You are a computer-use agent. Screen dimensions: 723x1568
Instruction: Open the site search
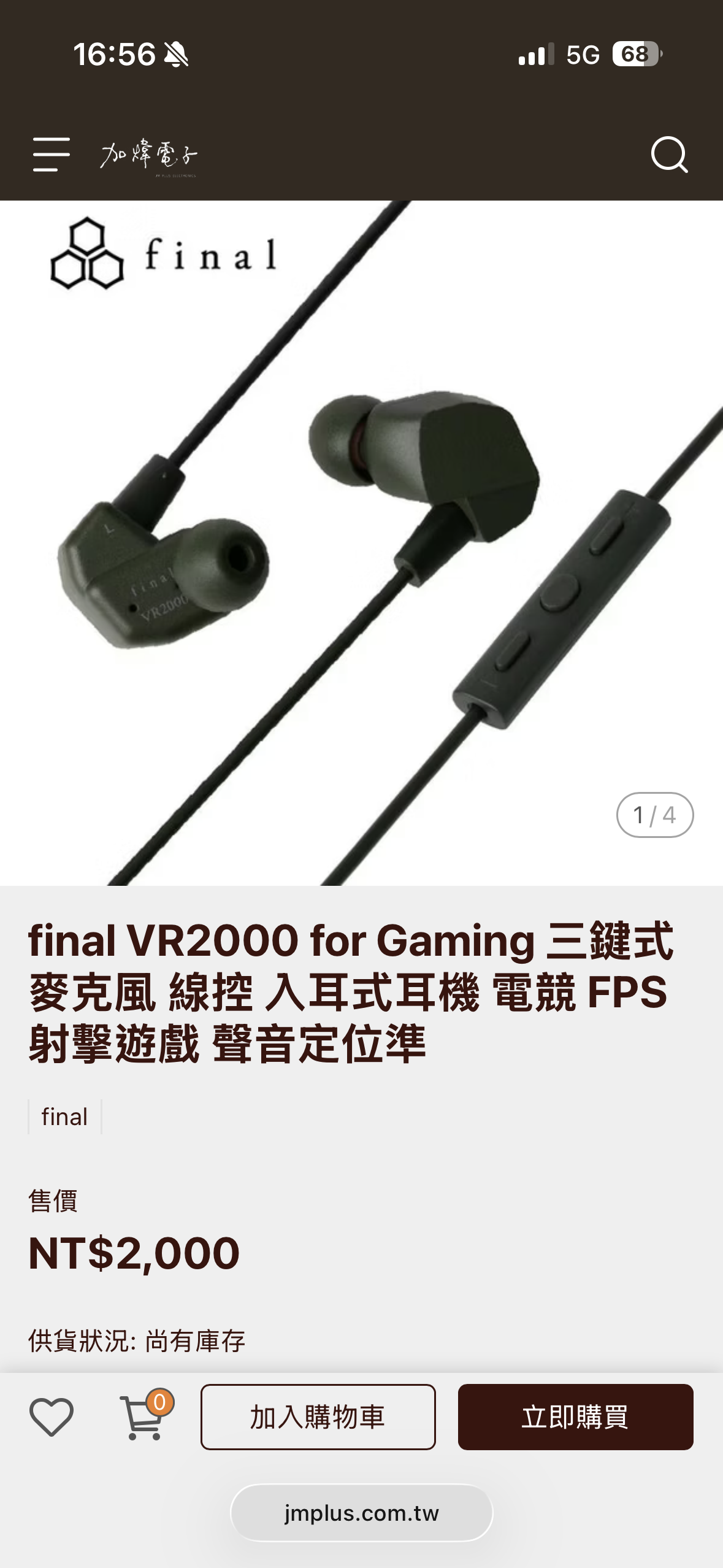(669, 155)
